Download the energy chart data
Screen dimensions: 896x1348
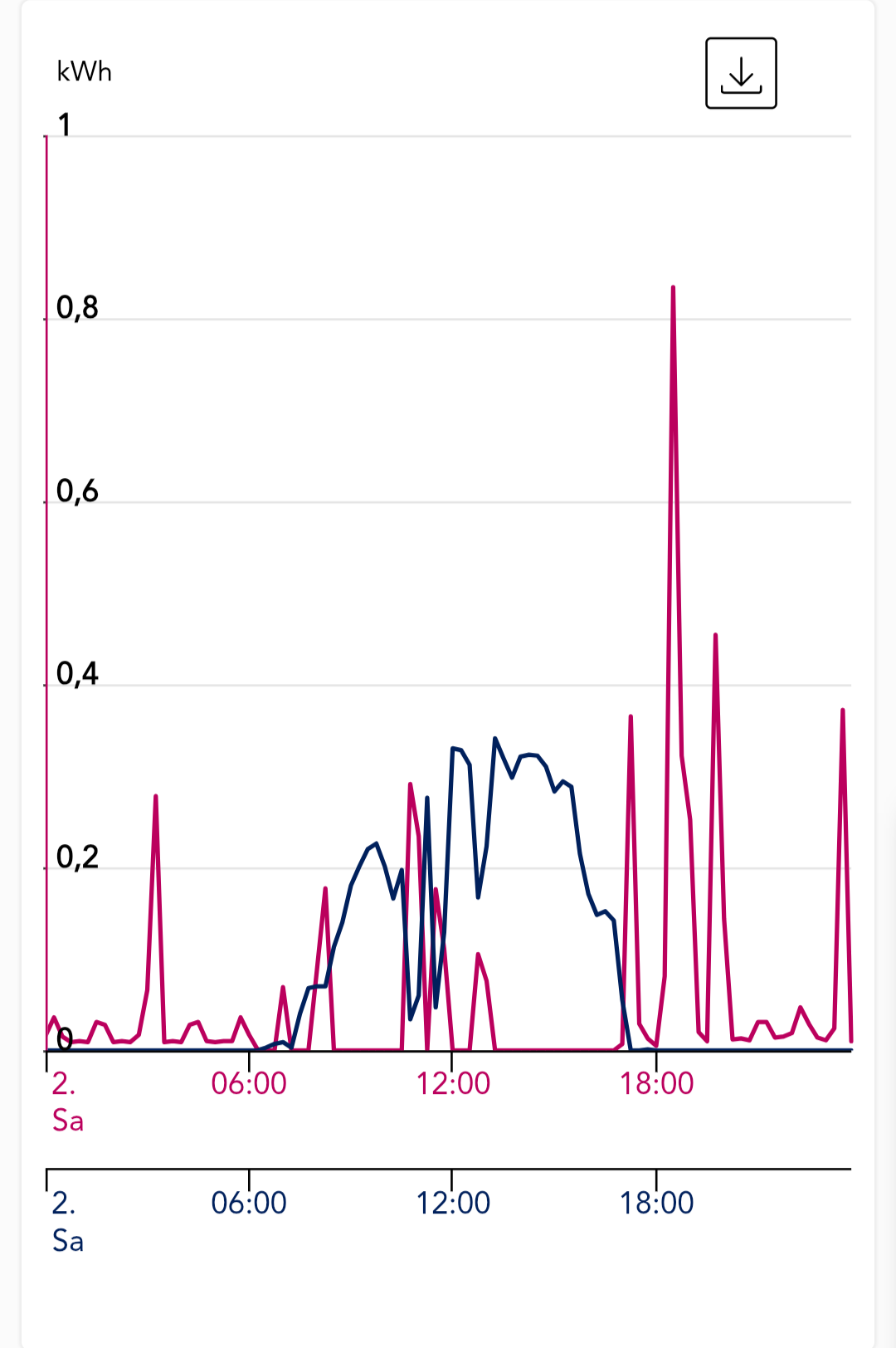click(741, 73)
